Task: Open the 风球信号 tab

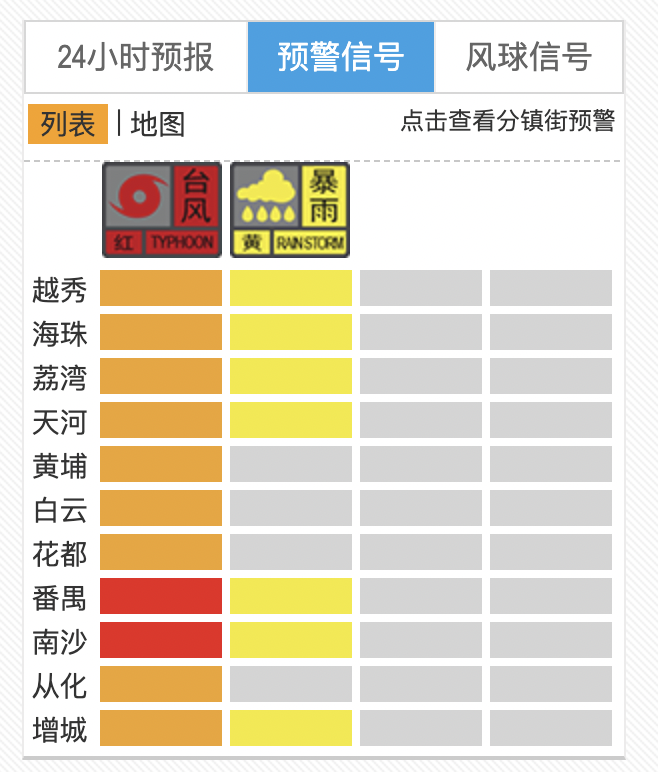Action: [528, 57]
